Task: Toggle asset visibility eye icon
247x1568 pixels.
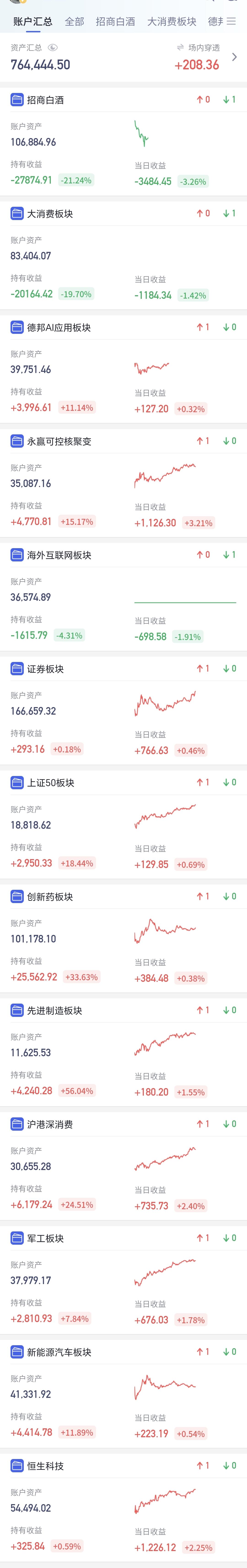Action: pyautogui.click(x=53, y=47)
